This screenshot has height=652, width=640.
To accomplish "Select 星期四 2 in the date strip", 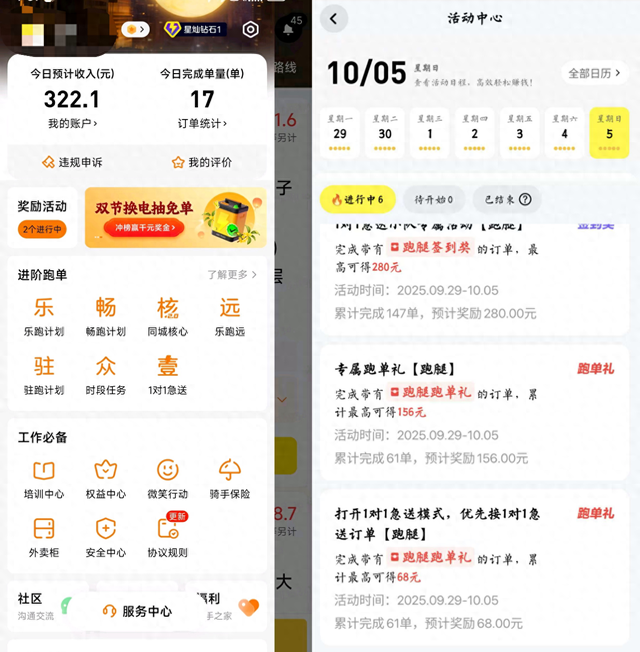I will 474,133.
